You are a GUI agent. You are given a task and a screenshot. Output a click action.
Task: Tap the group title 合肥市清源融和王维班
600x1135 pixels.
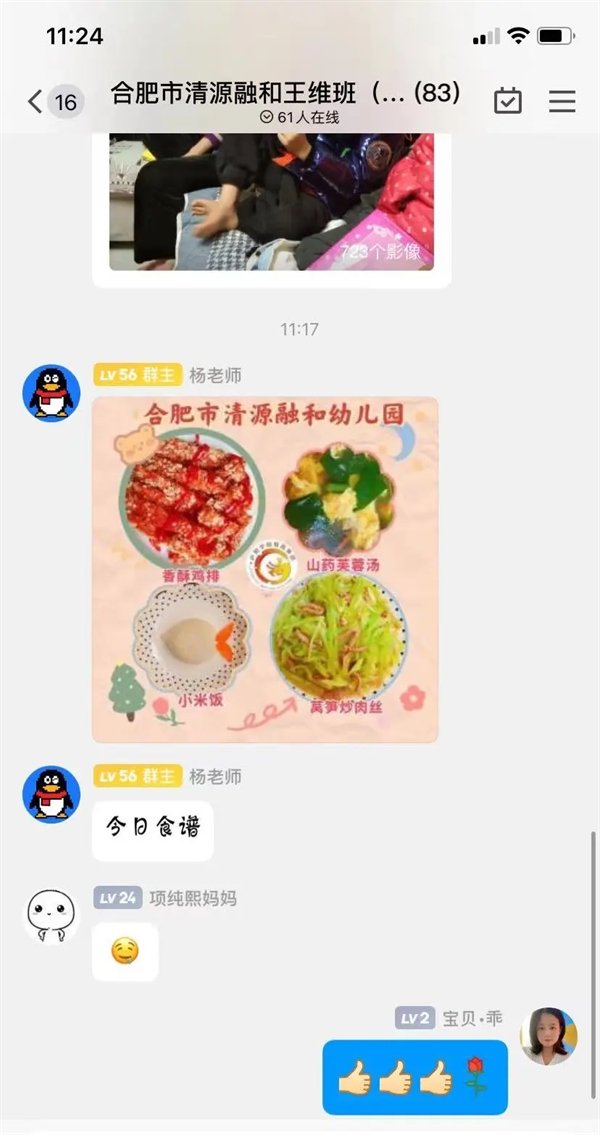(x=285, y=94)
